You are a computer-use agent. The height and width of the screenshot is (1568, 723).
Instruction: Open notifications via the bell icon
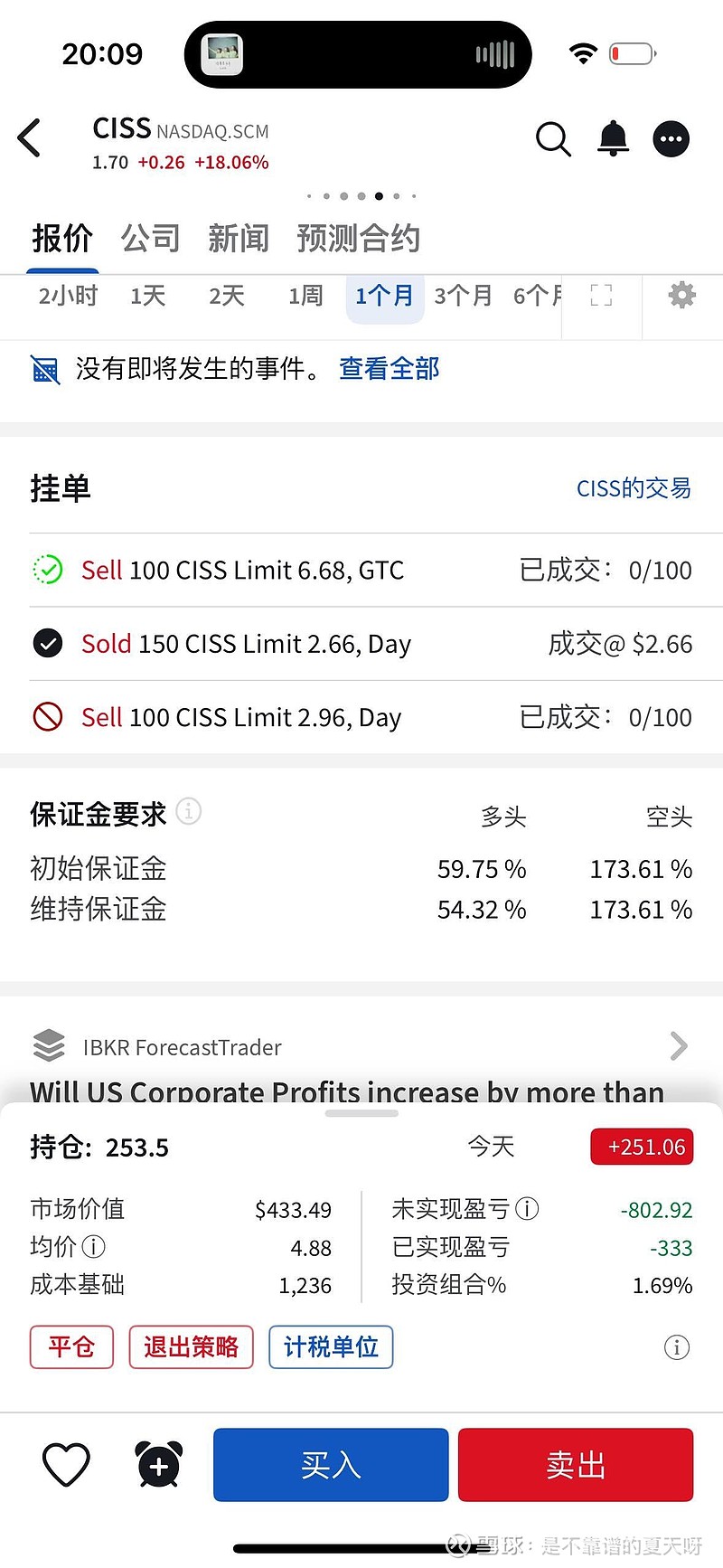pos(613,139)
